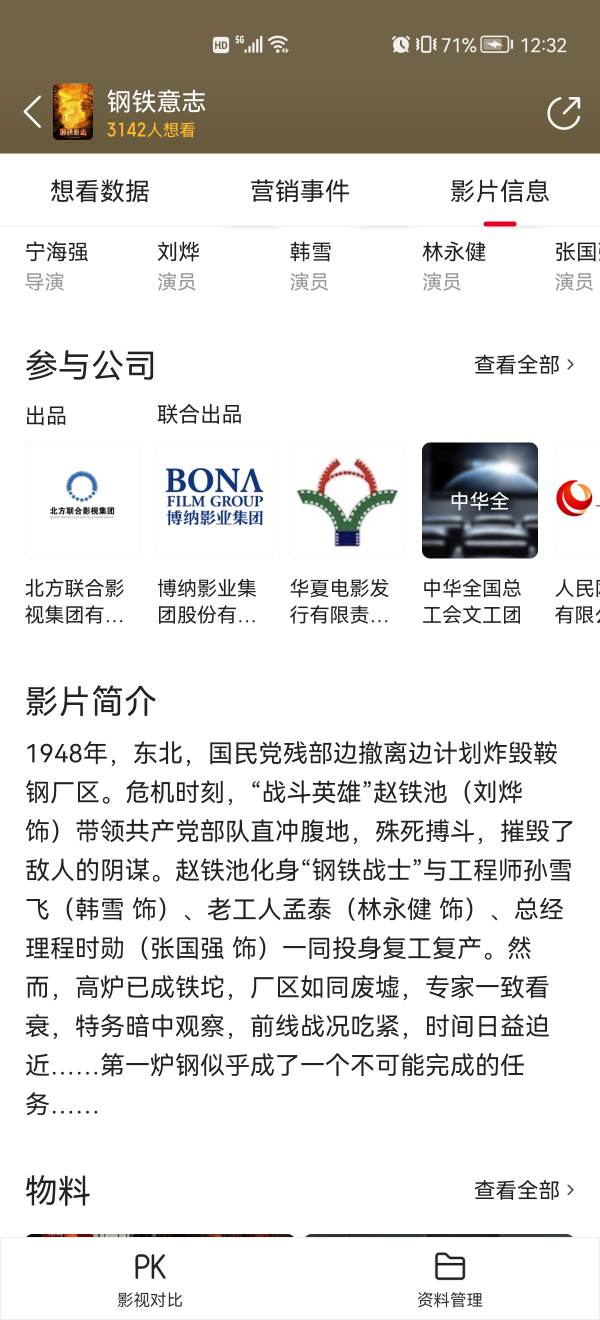The width and height of the screenshot is (600, 1320).
Task: Tap the 钢铁意志 movie poster thumbnail
Action: click(73, 112)
